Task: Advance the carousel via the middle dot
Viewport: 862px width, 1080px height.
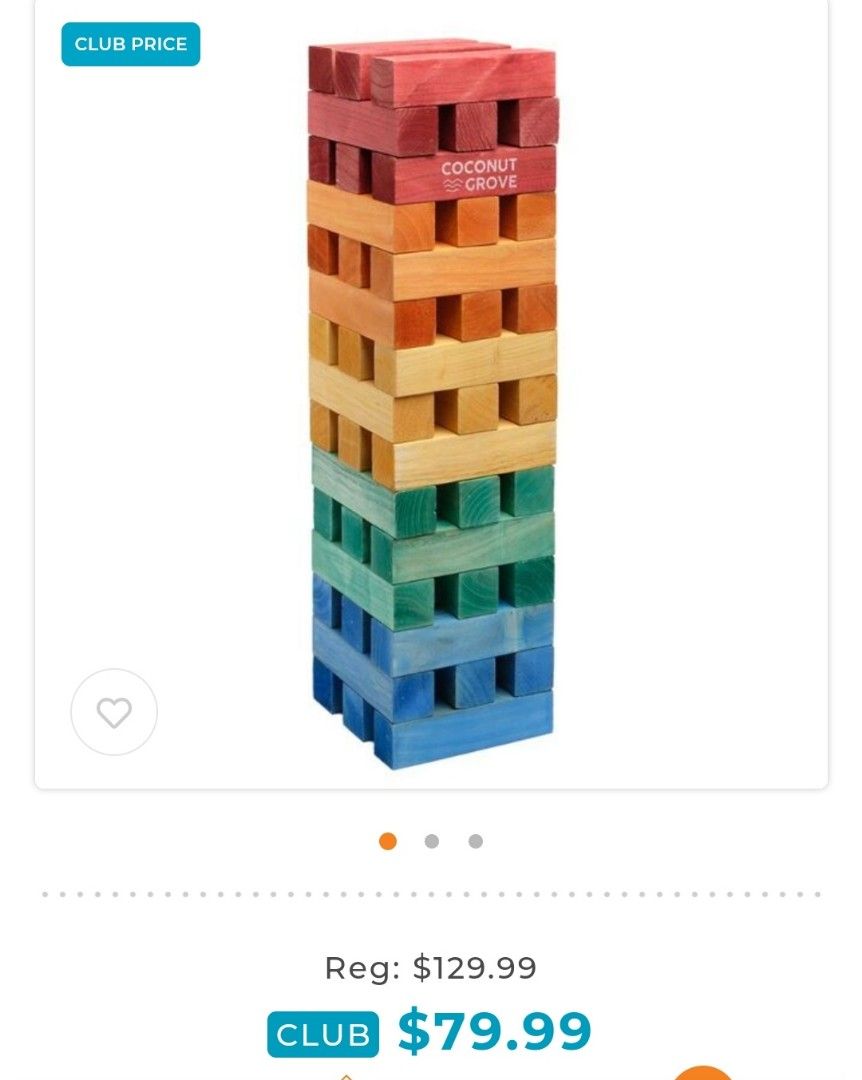Action: (x=430, y=843)
